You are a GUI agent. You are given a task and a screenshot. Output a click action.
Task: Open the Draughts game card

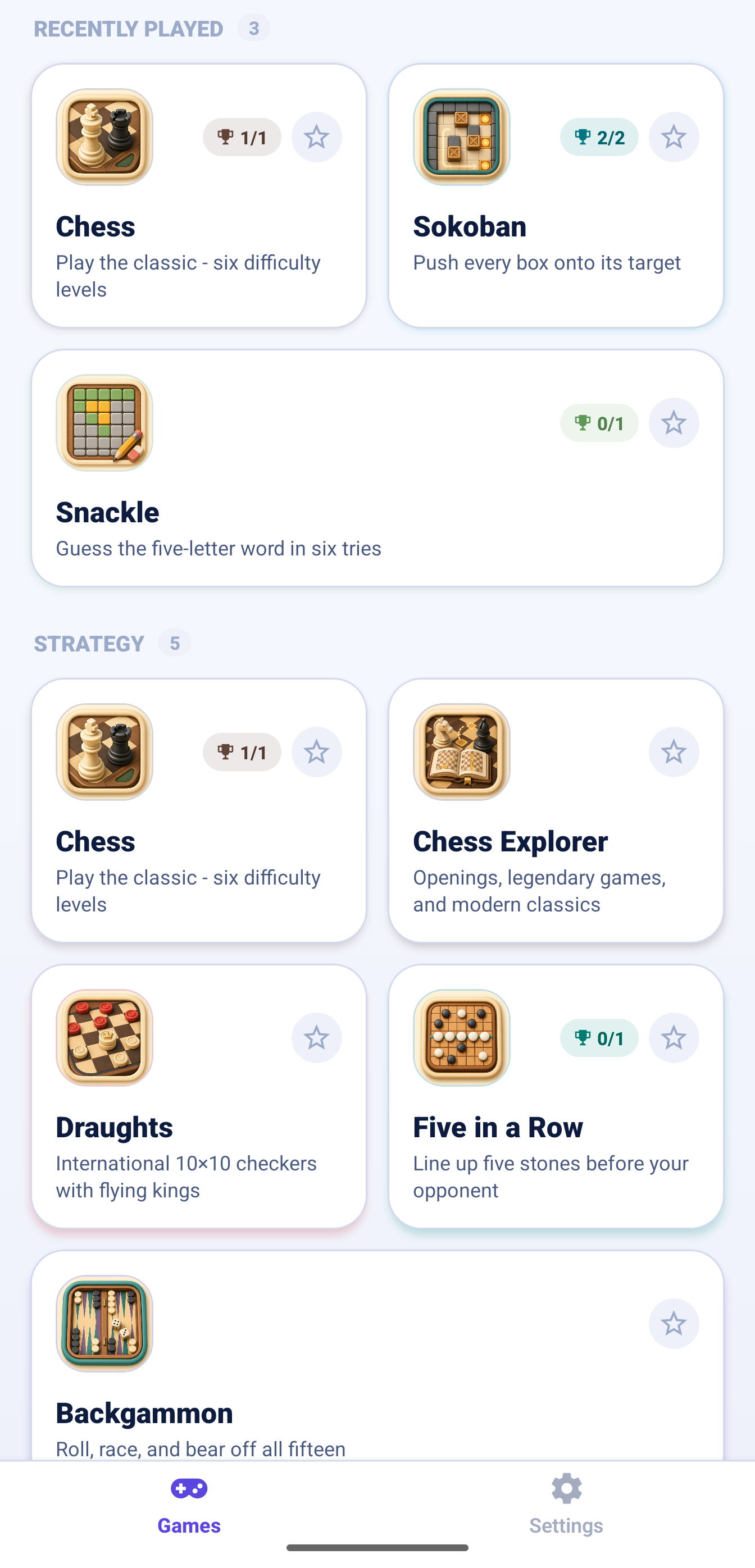(x=199, y=1096)
